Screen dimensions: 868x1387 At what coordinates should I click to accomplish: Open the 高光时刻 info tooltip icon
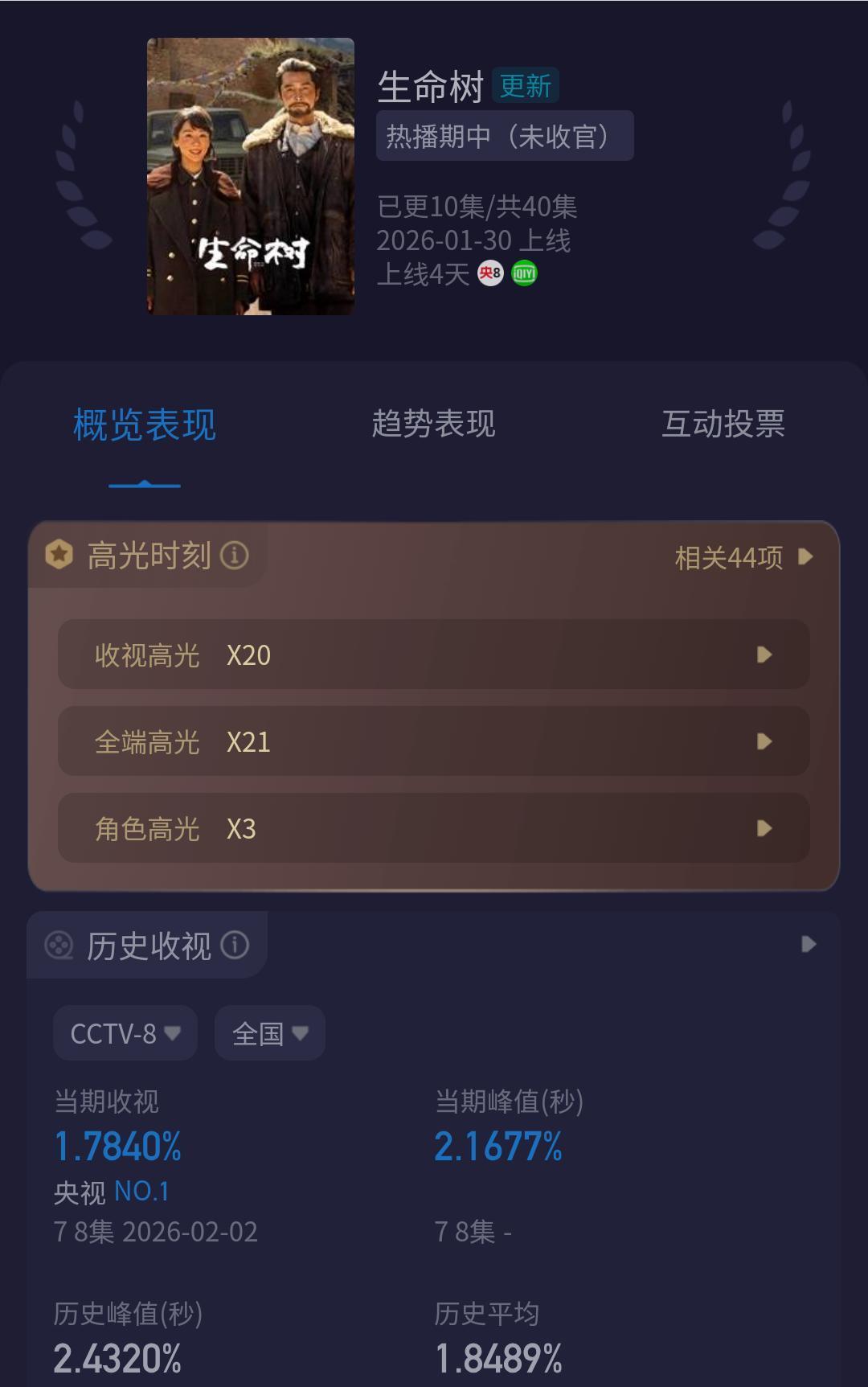tap(234, 555)
